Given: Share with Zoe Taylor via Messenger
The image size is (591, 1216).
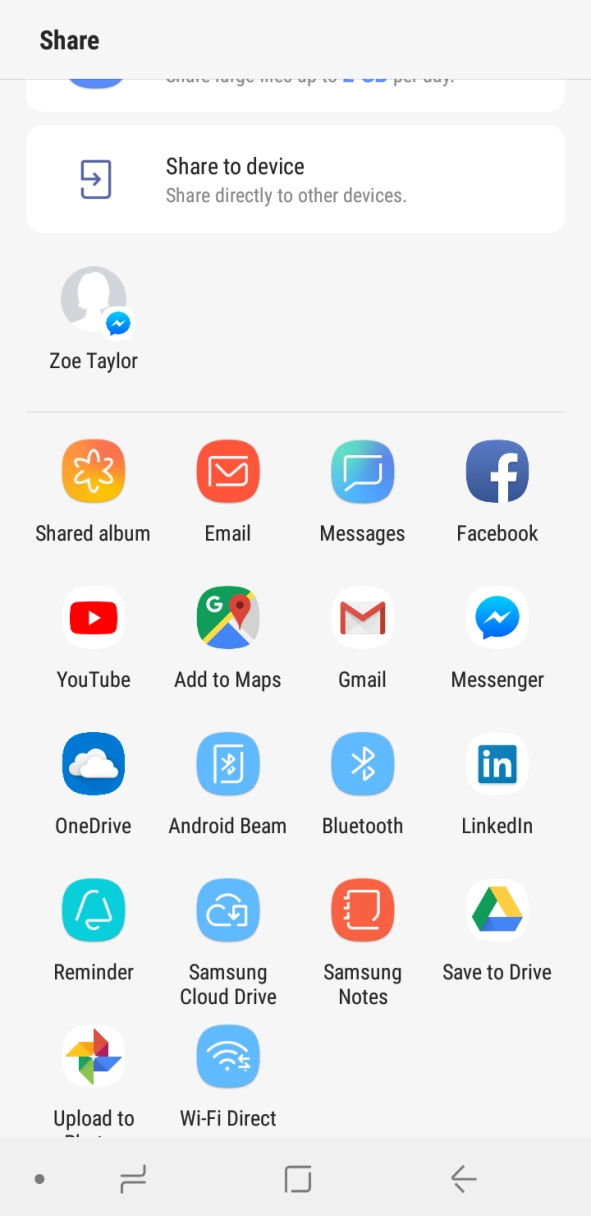Looking at the screenshot, I should tap(94, 320).
